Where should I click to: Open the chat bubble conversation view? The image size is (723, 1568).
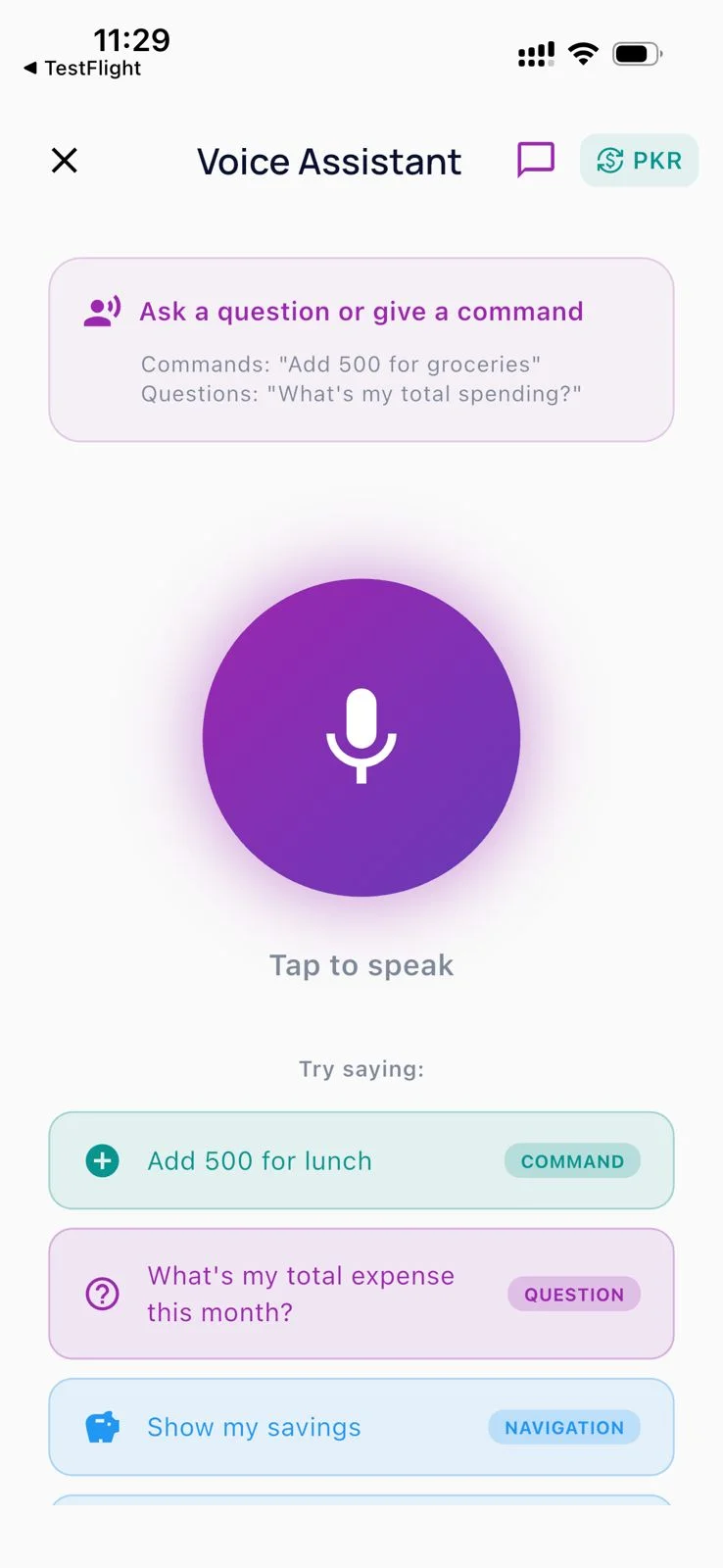point(535,160)
